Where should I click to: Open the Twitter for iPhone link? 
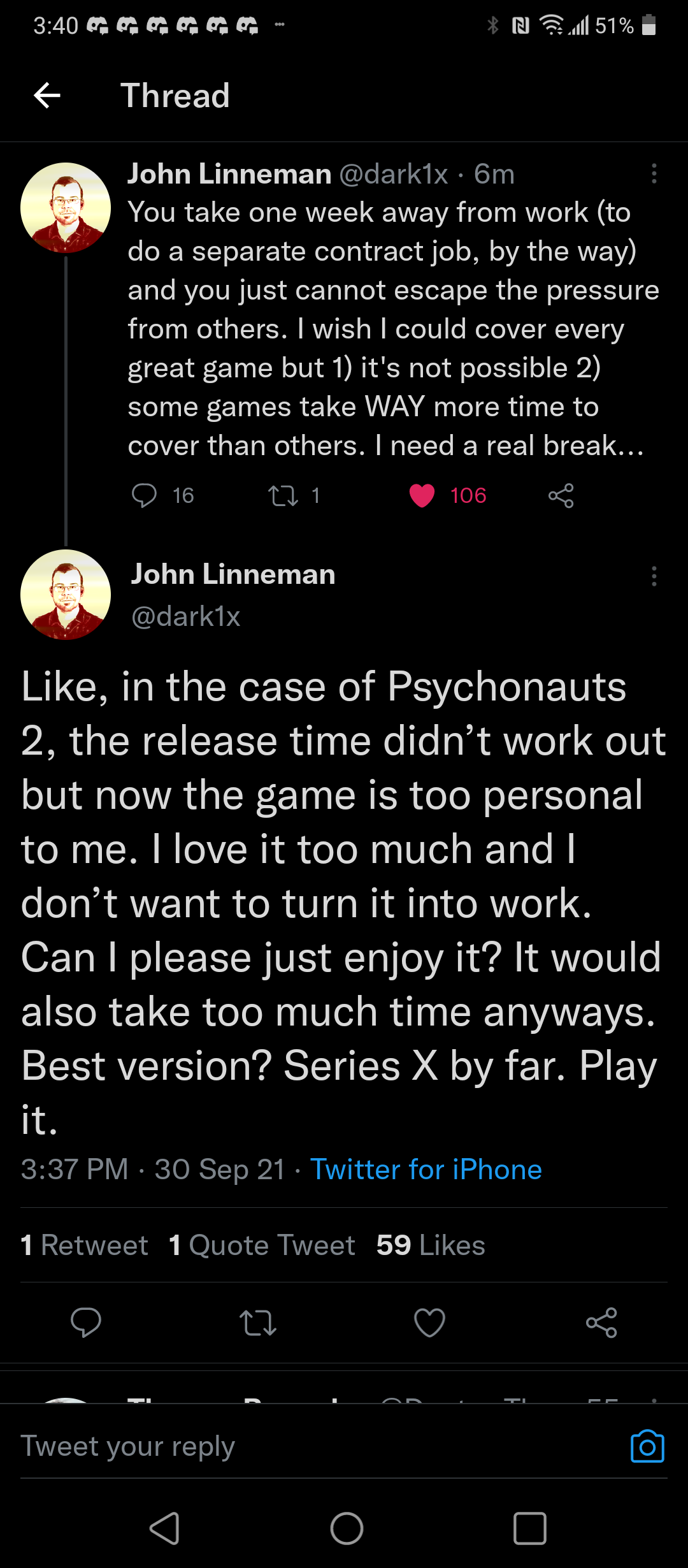pos(426,1170)
